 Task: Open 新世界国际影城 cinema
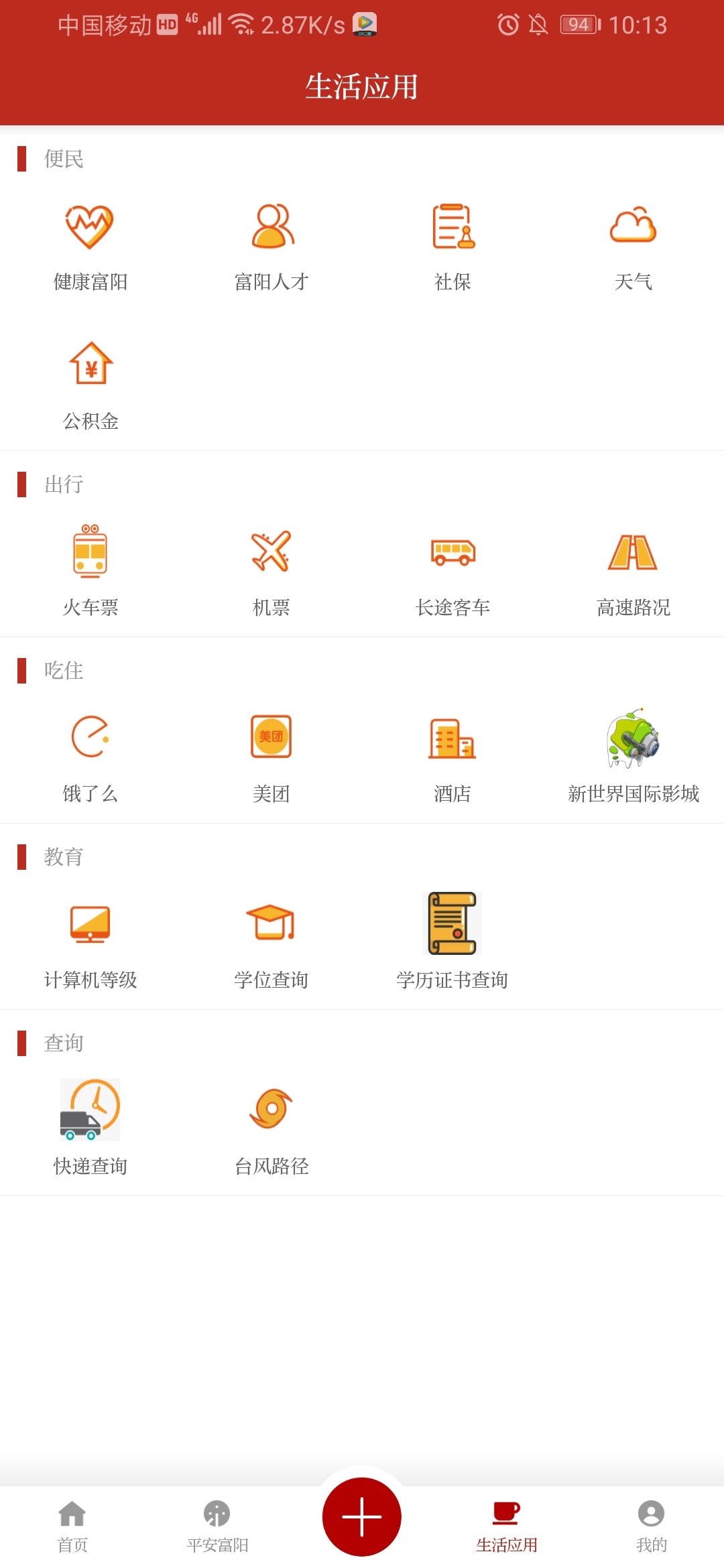tap(633, 758)
